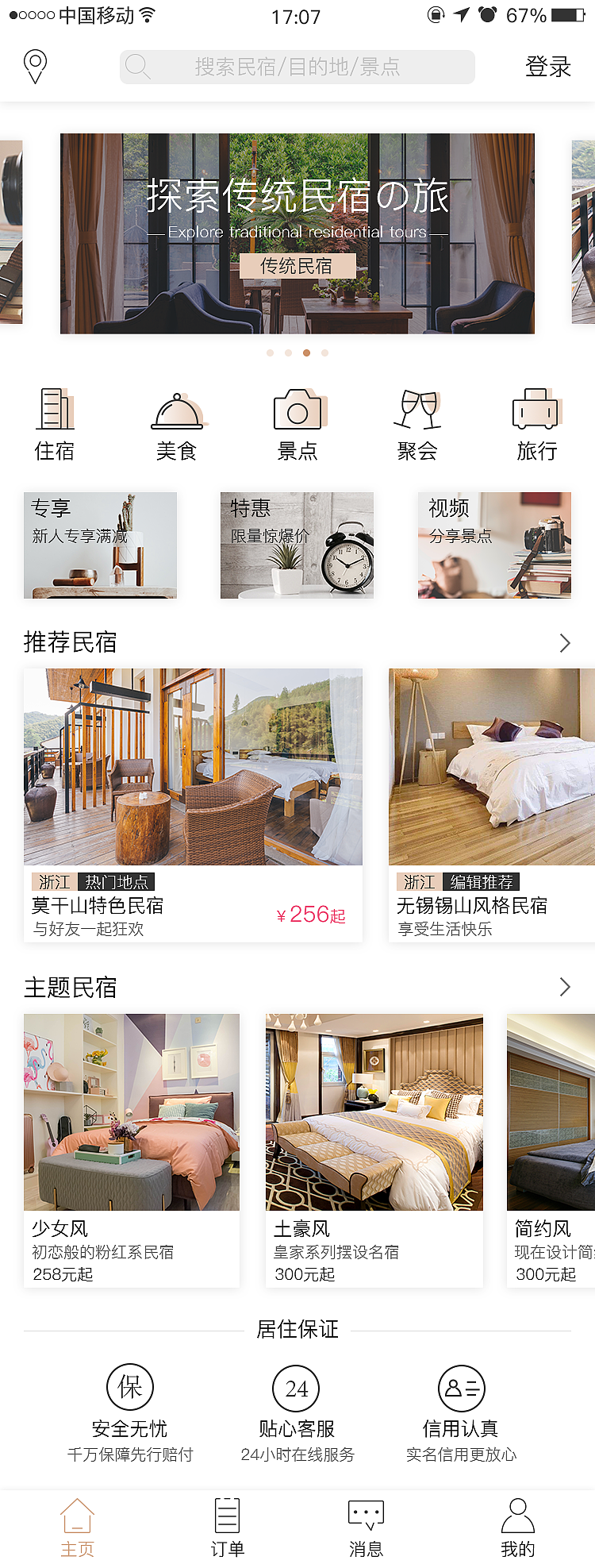Tap the 24-hour customer service icon
Screen dimensions: 595x1568
pyautogui.click(x=295, y=1388)
